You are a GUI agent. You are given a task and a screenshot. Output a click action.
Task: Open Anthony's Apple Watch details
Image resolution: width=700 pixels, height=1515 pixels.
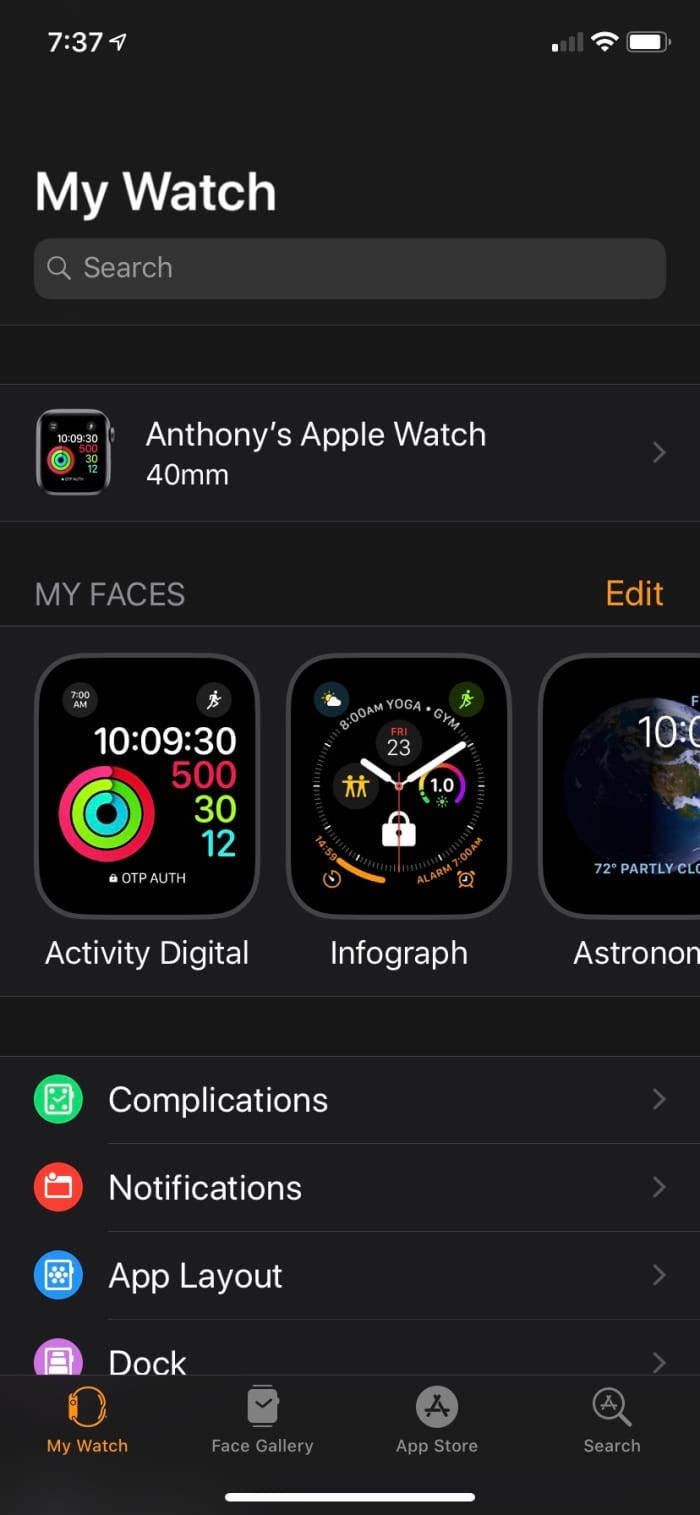point(350,452)
